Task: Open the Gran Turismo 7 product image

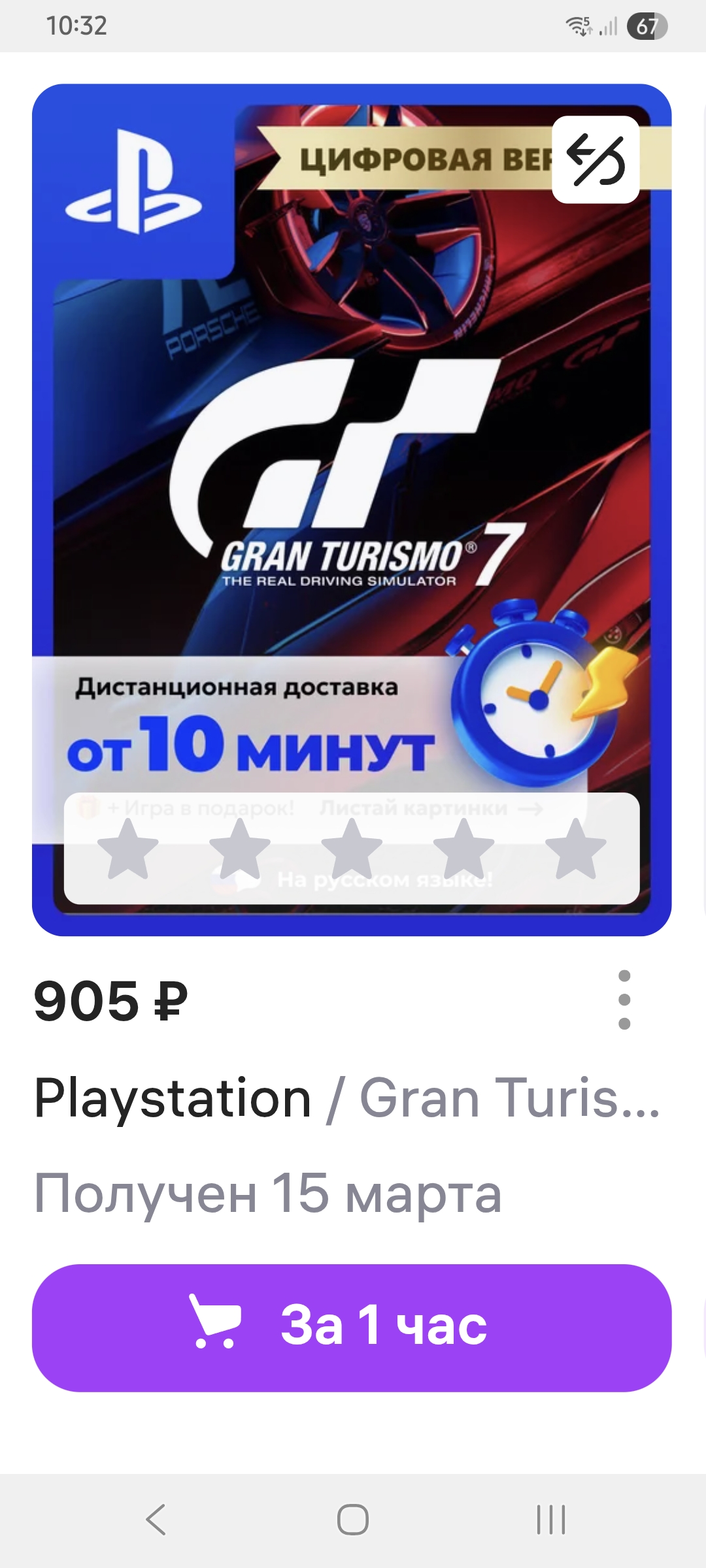Action: [x=352, y=457]
